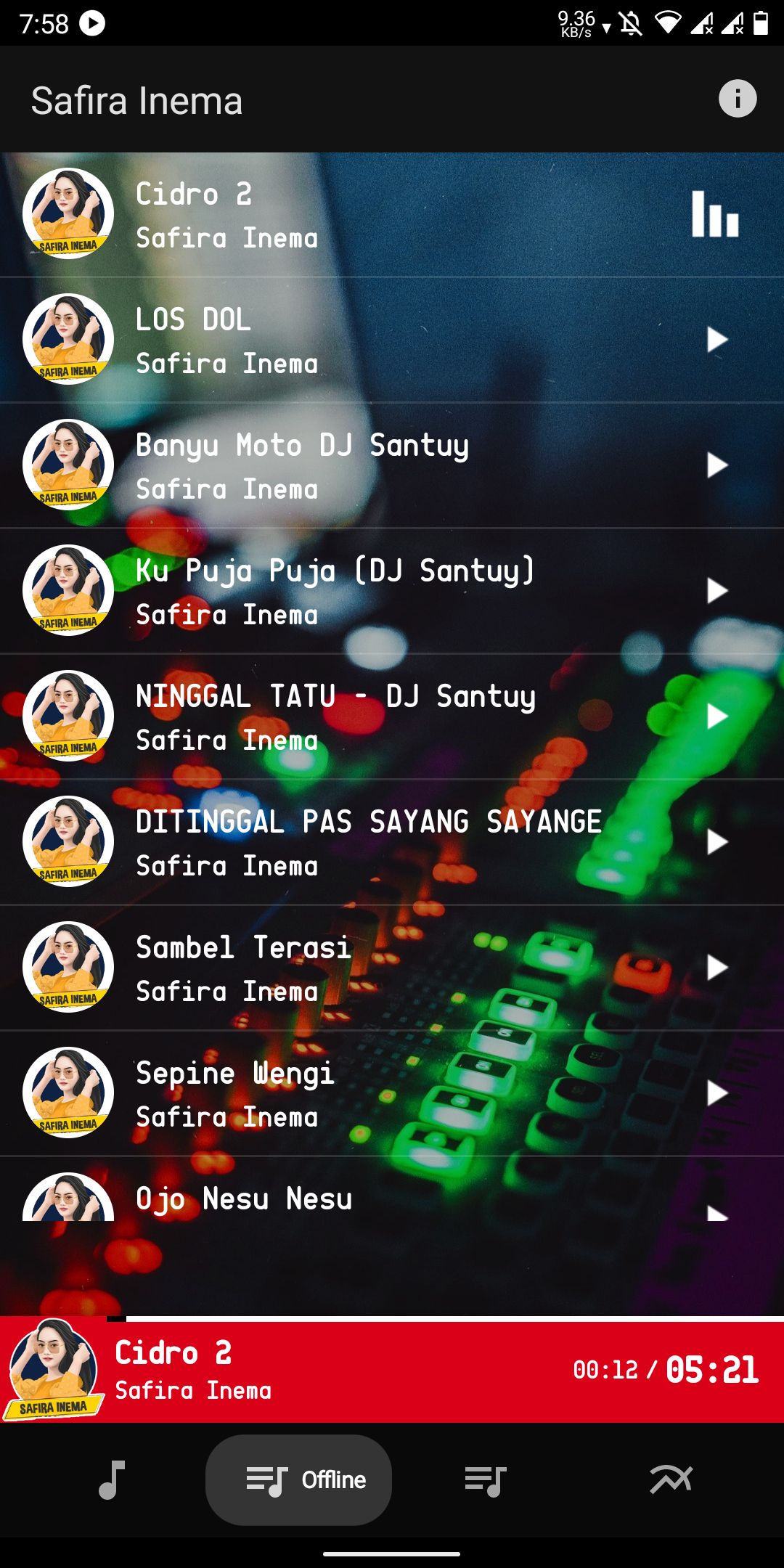The width and height of the screenshot is (784, 1568).
Task: Tap the equalizer icon on Cidro 2
Action: (715, 214)
